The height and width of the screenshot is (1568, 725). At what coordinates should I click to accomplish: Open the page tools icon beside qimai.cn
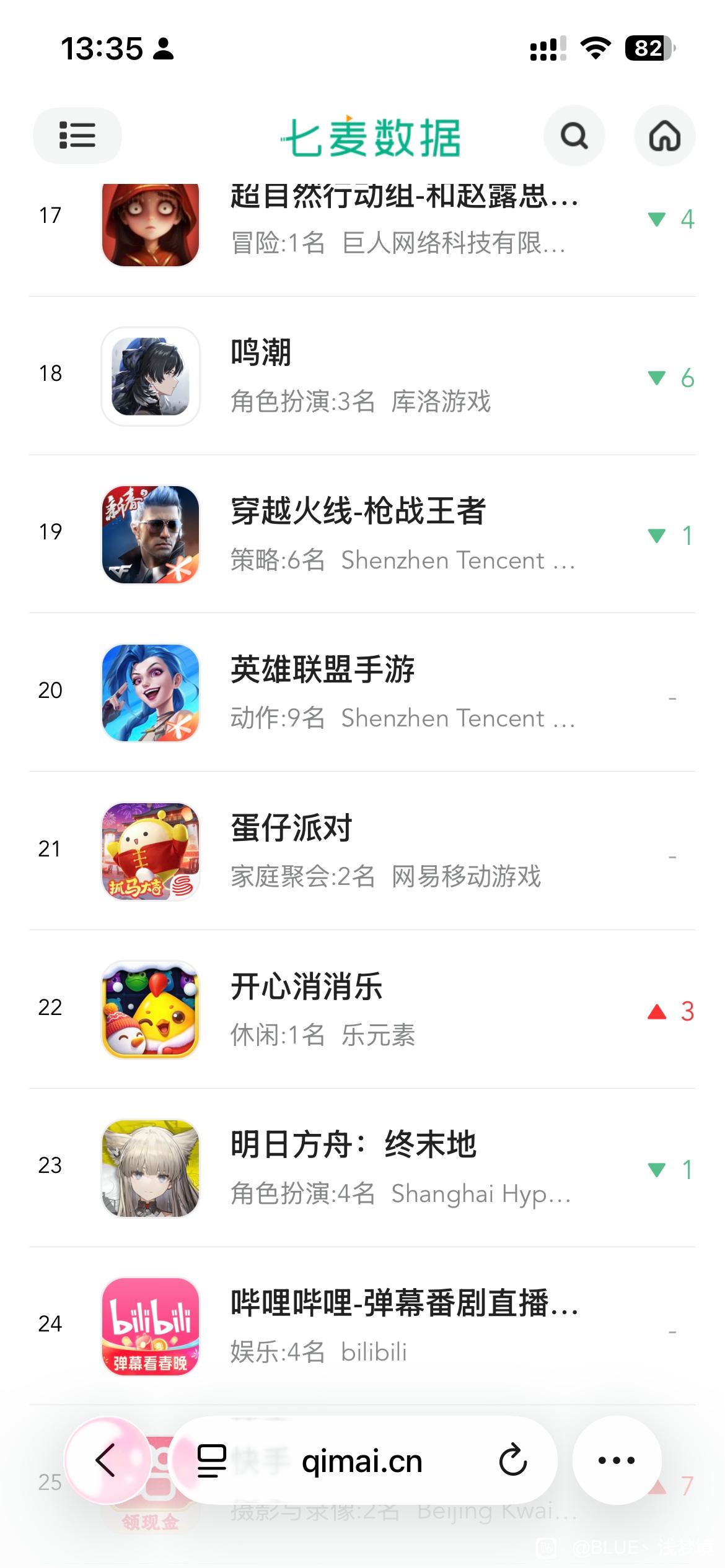211,1461
